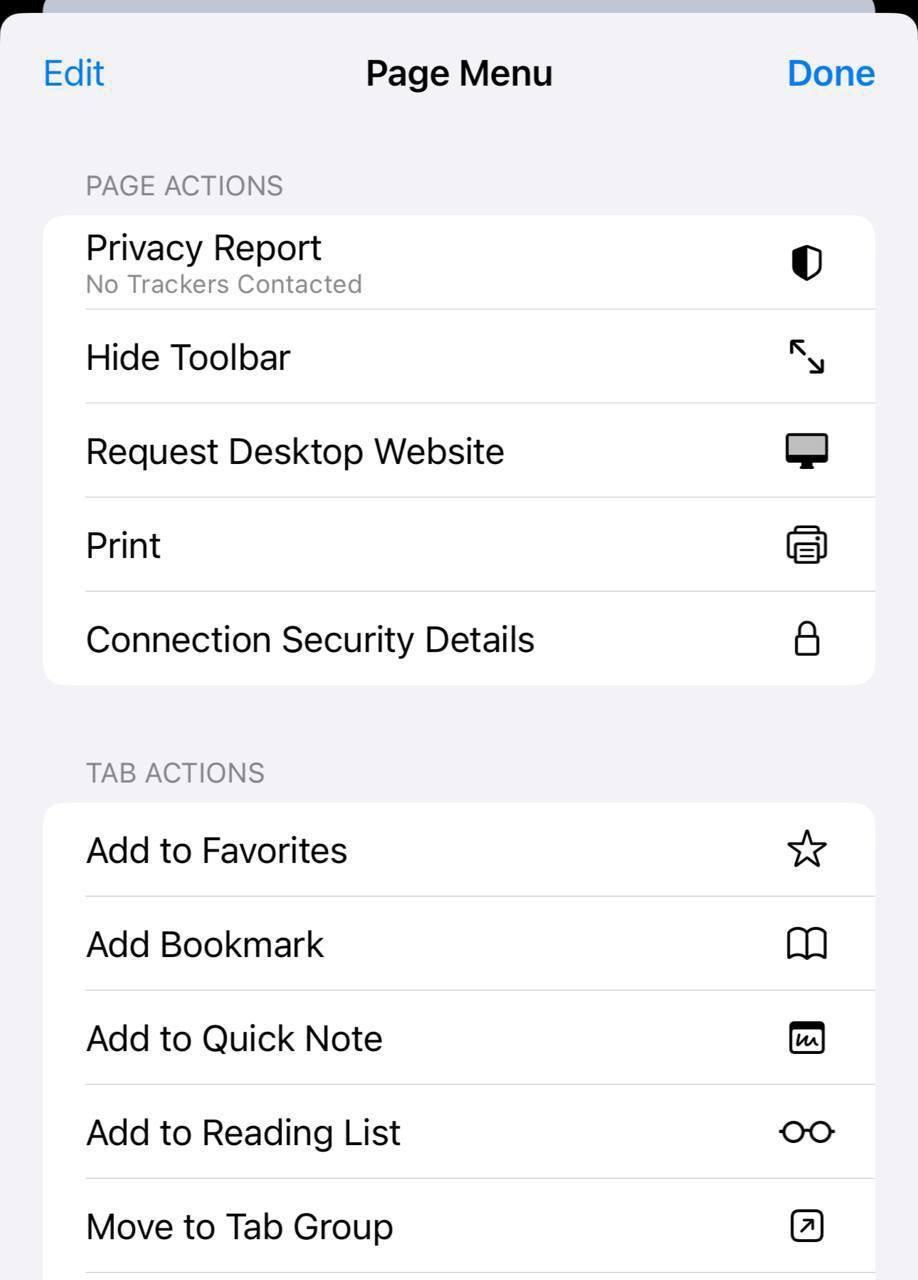Add this page to Favorites

click(458, 850)
